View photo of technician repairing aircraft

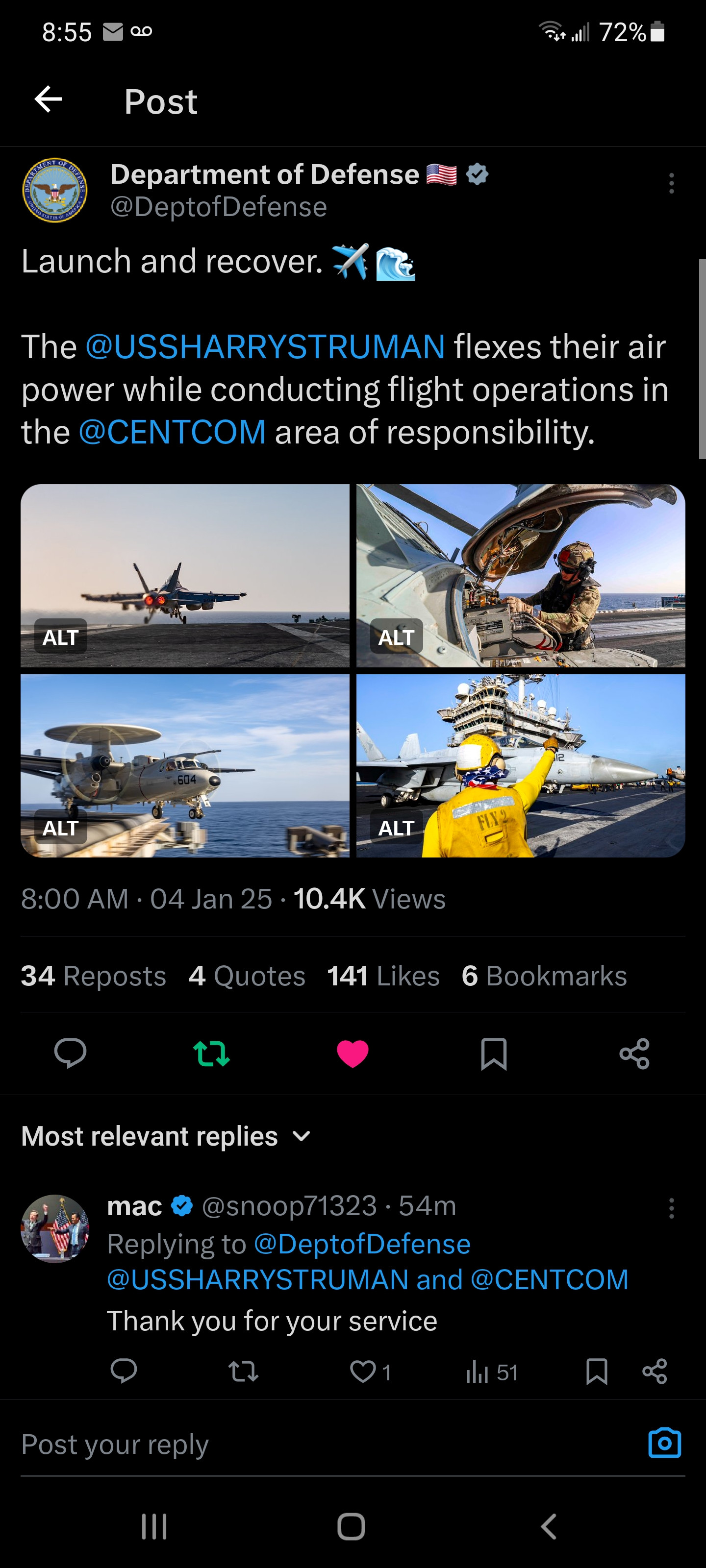521,575
